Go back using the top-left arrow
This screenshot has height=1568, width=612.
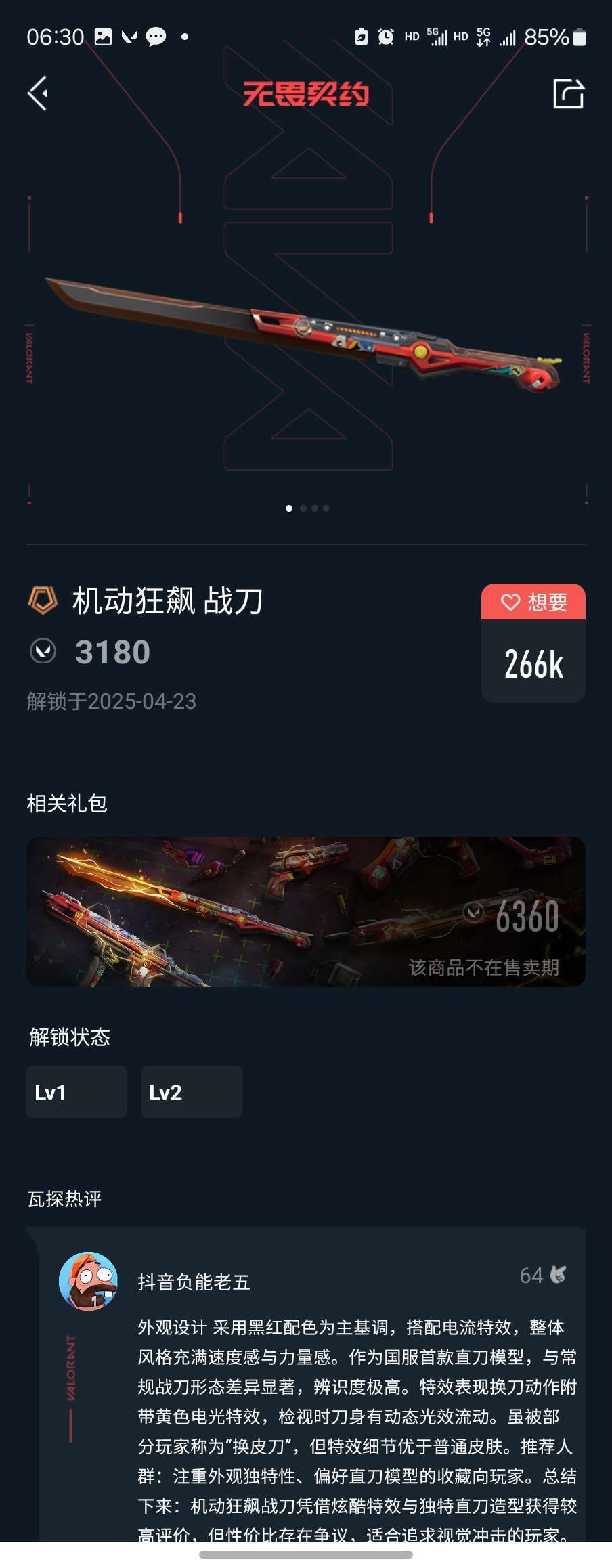(38, 93)
